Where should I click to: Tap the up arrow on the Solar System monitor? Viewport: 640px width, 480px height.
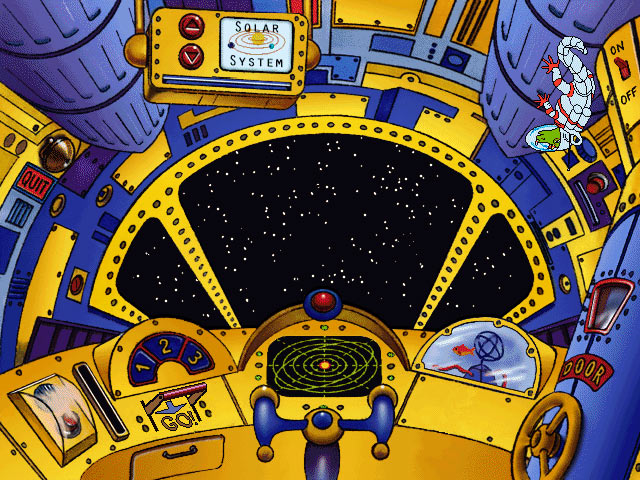[191, 27]
